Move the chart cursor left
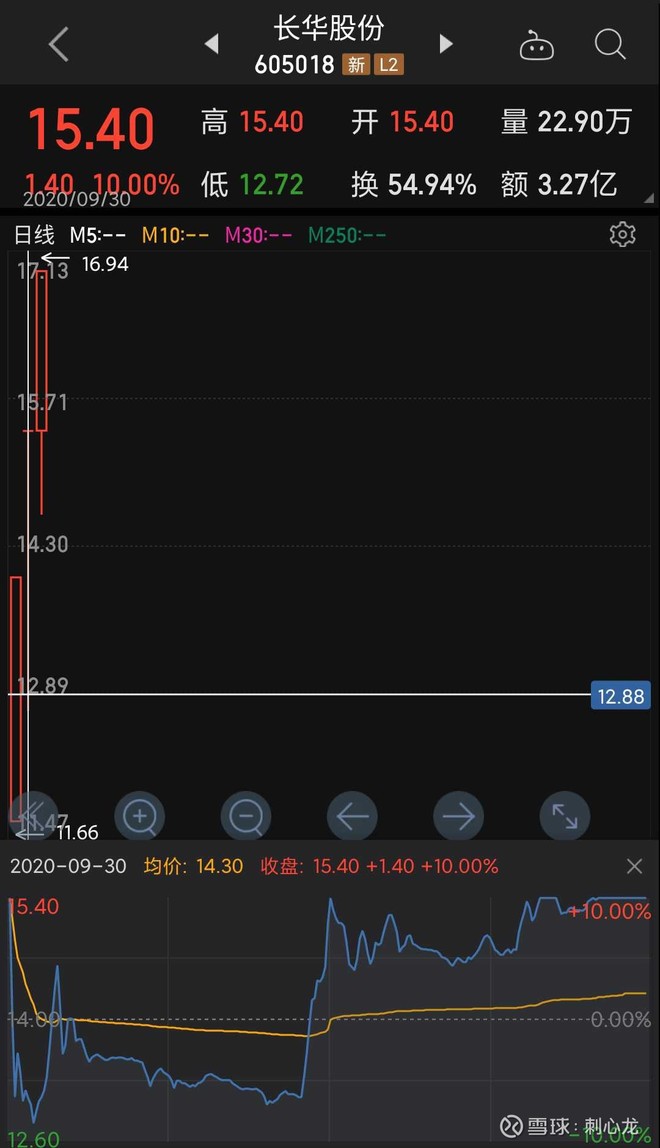Viewport: 660px width, 1148px height. pos(352,817)
